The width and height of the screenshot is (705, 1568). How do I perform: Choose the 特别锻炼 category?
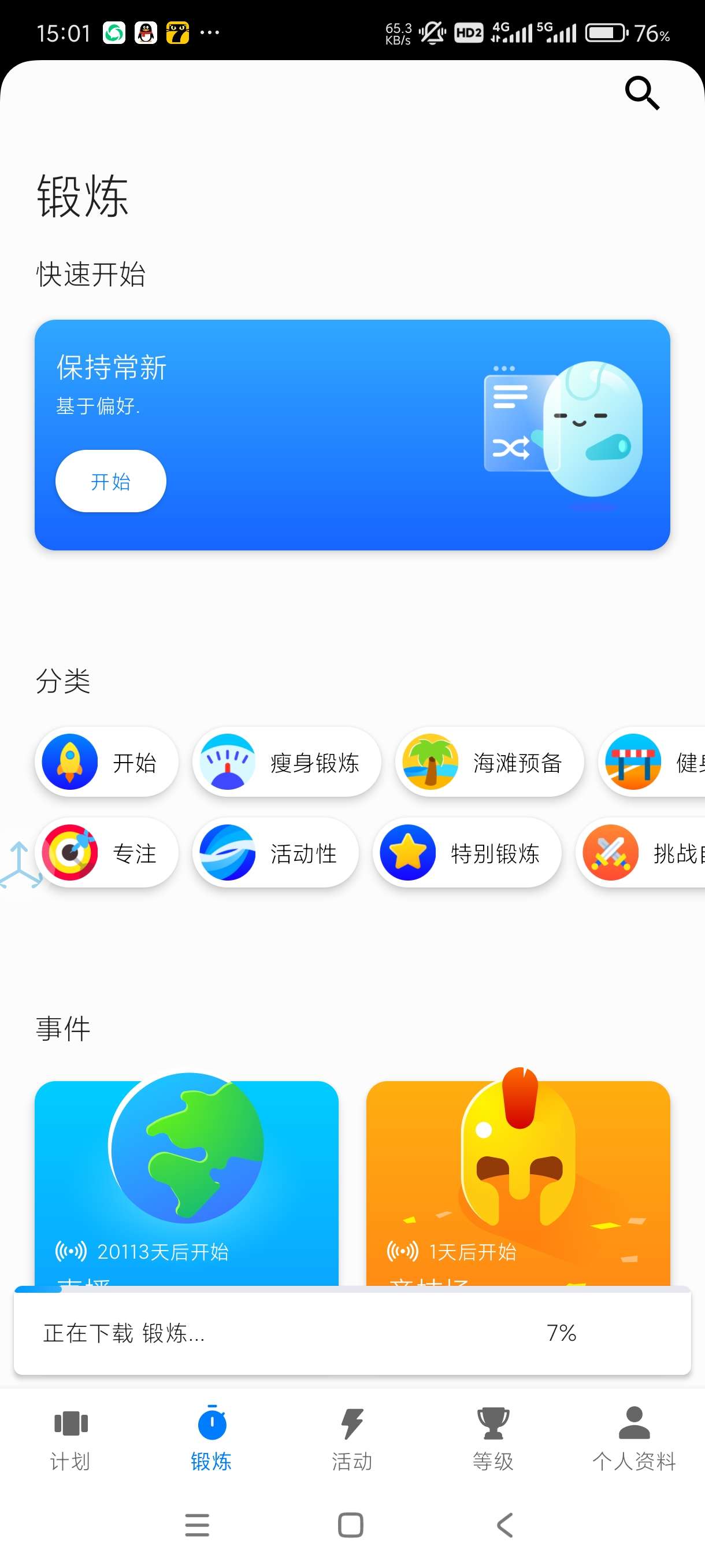pyautogui.click(x=466, y=853)
